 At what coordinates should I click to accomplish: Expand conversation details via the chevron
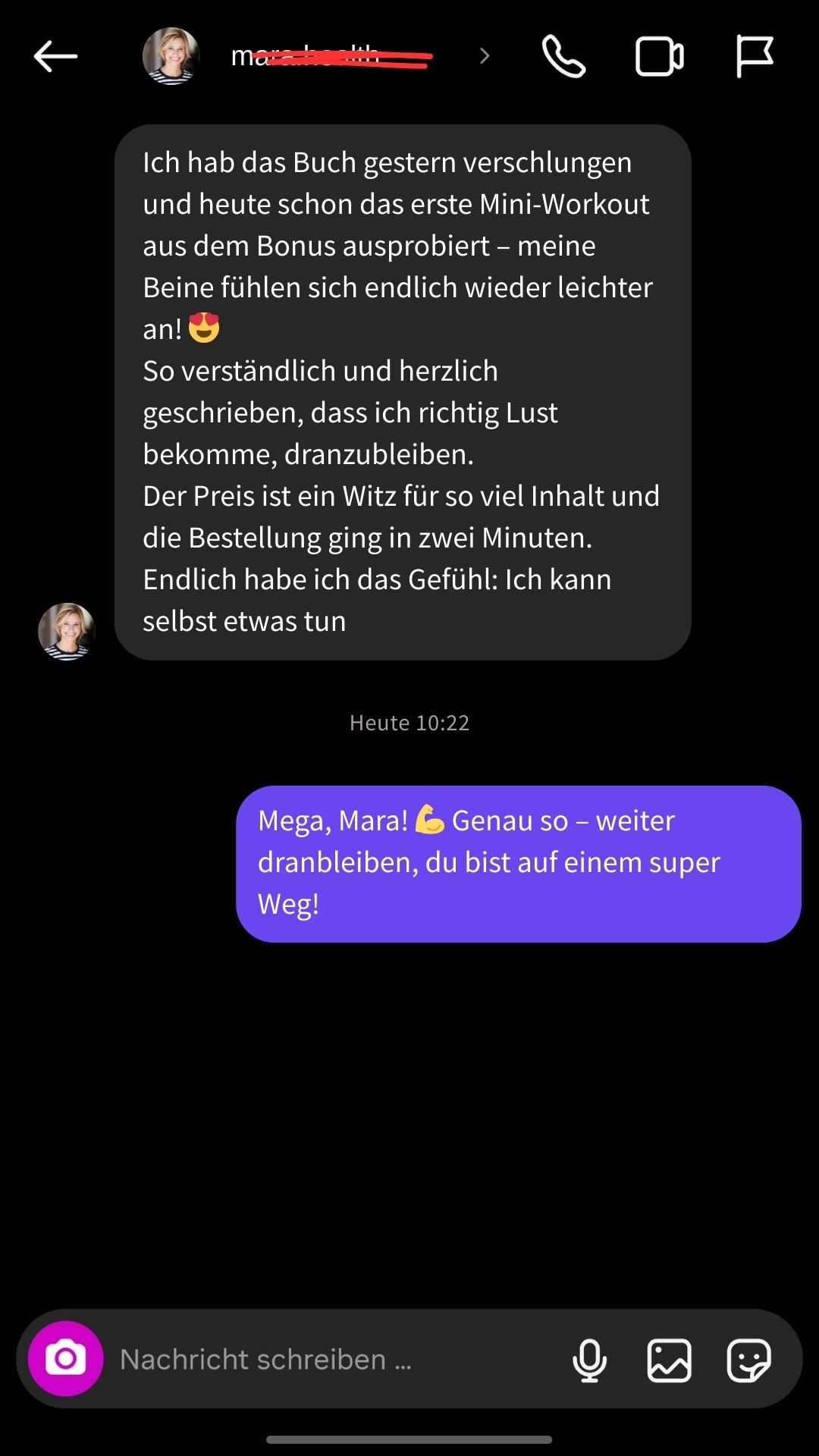484,55
